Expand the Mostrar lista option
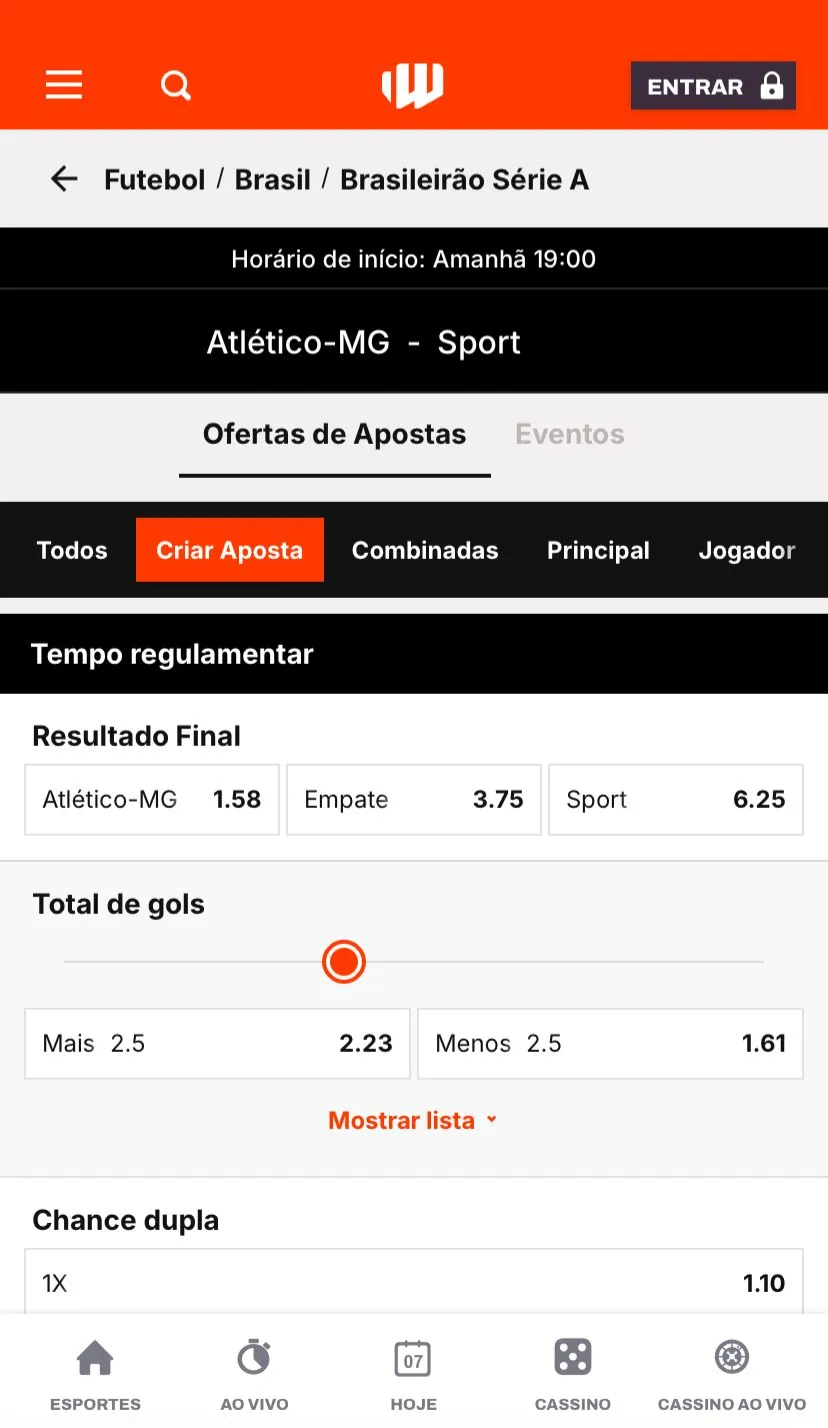Image resolution: width=828 pixels, height=1428 pixels. click(x=413, y=1120)
